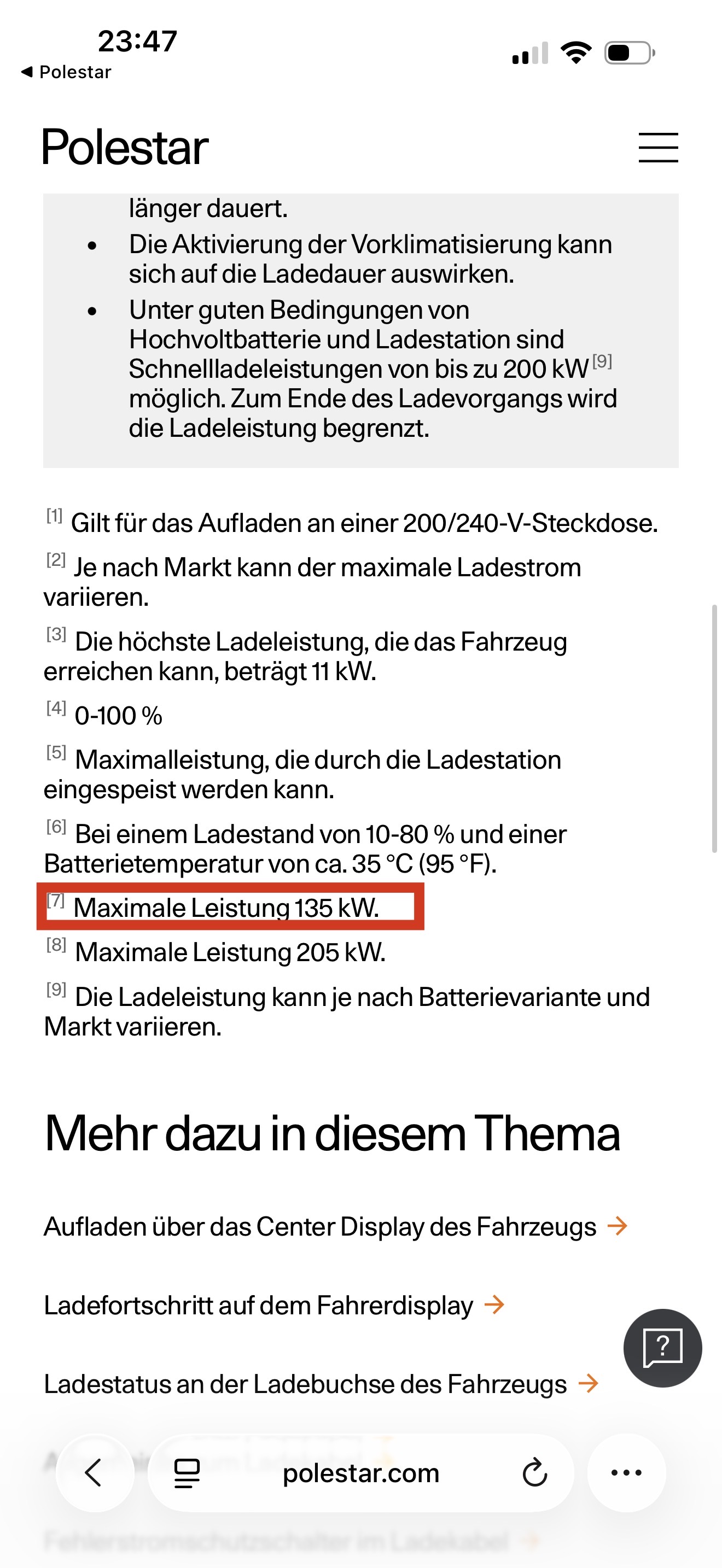
Task: Open the browser's more options menu
Action: click(626, 1473)
